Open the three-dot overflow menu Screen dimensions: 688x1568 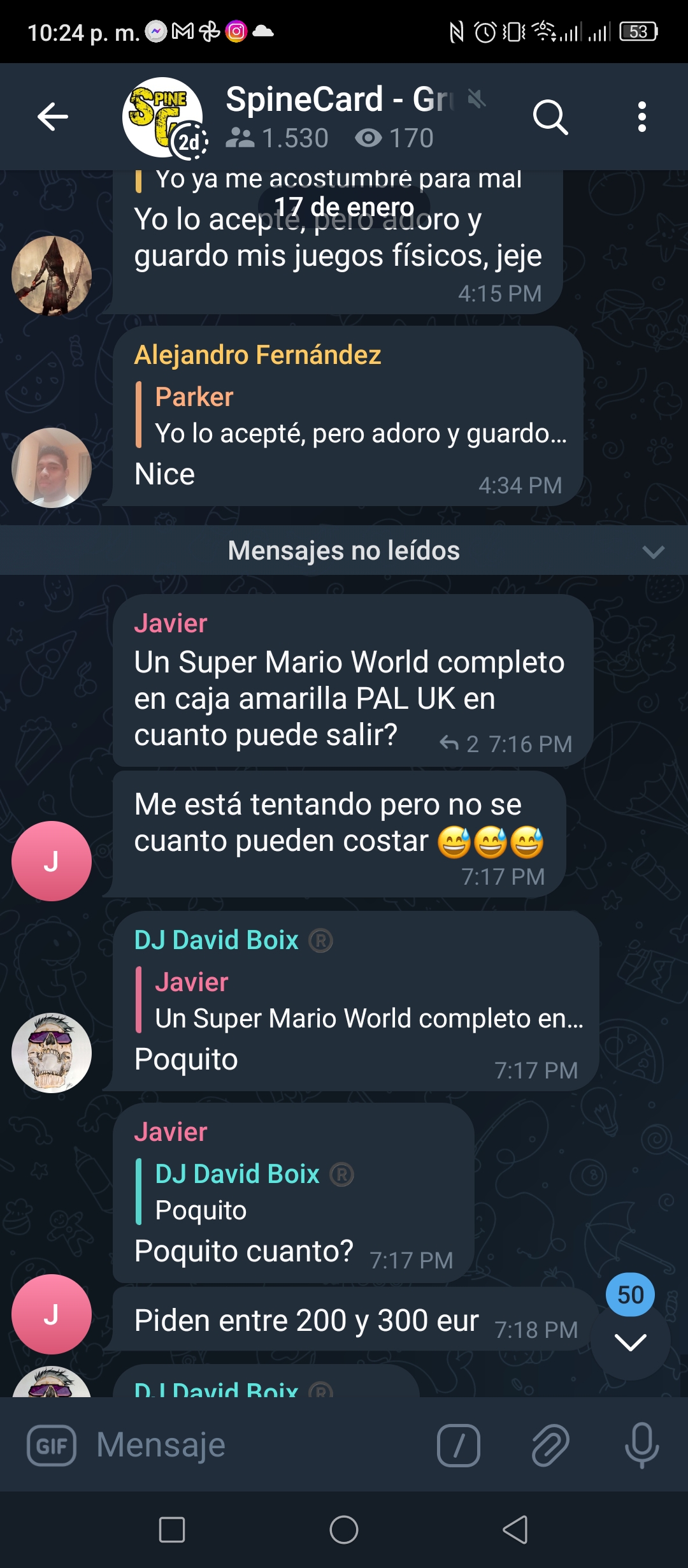coord(641,117)
